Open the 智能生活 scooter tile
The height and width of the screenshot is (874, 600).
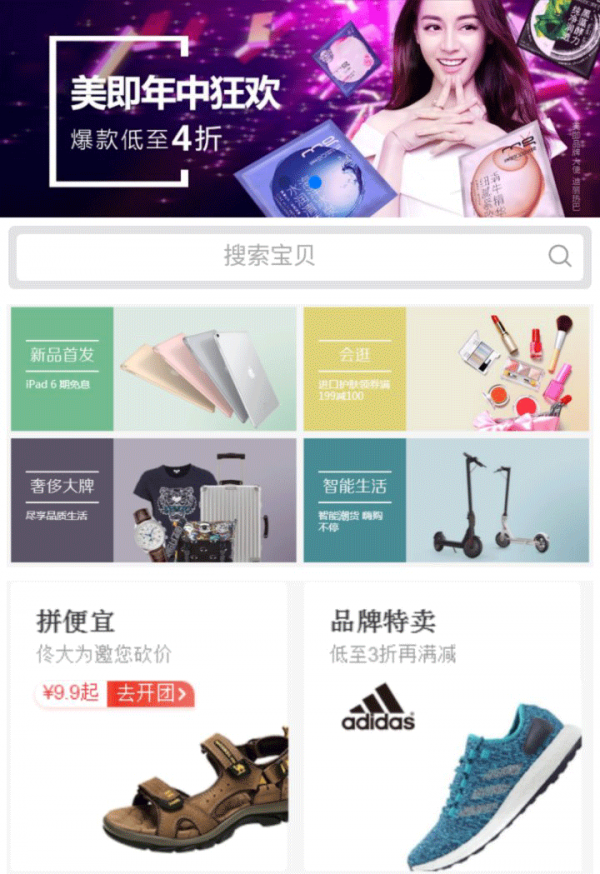pyautogui.click(x=446, y=500)
